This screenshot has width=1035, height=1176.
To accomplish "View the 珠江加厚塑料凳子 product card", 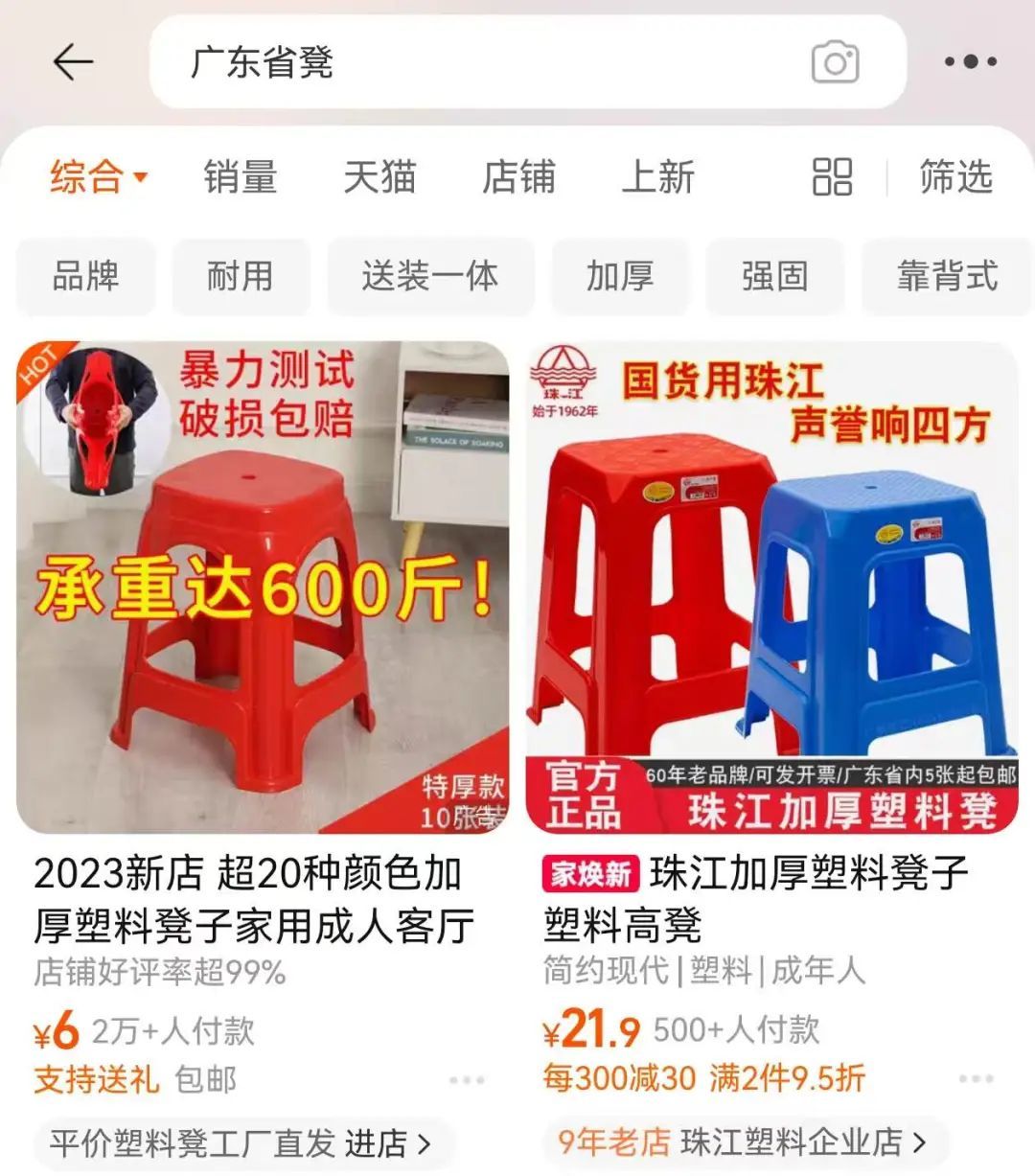I will (x=771, y=587).
